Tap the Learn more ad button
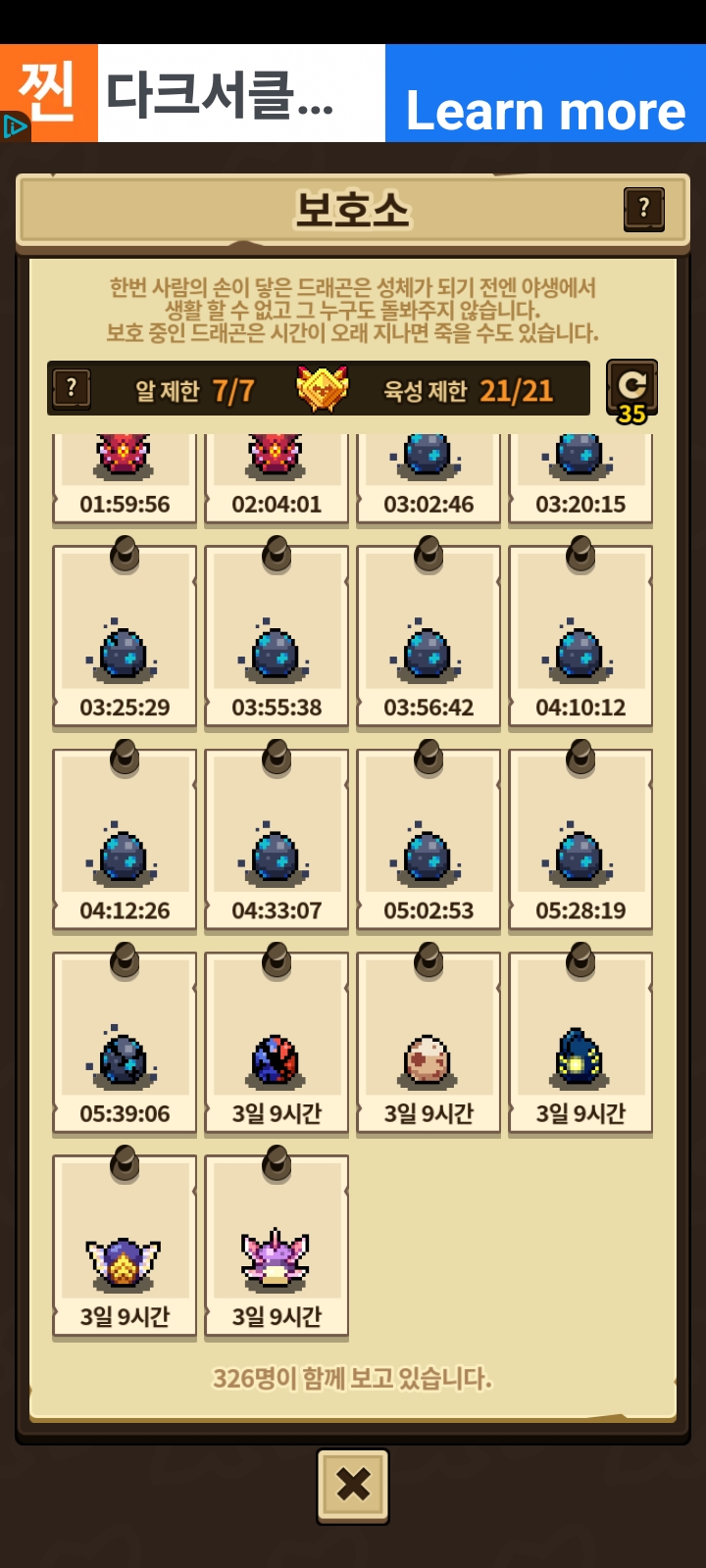 (x=545, y=93)
